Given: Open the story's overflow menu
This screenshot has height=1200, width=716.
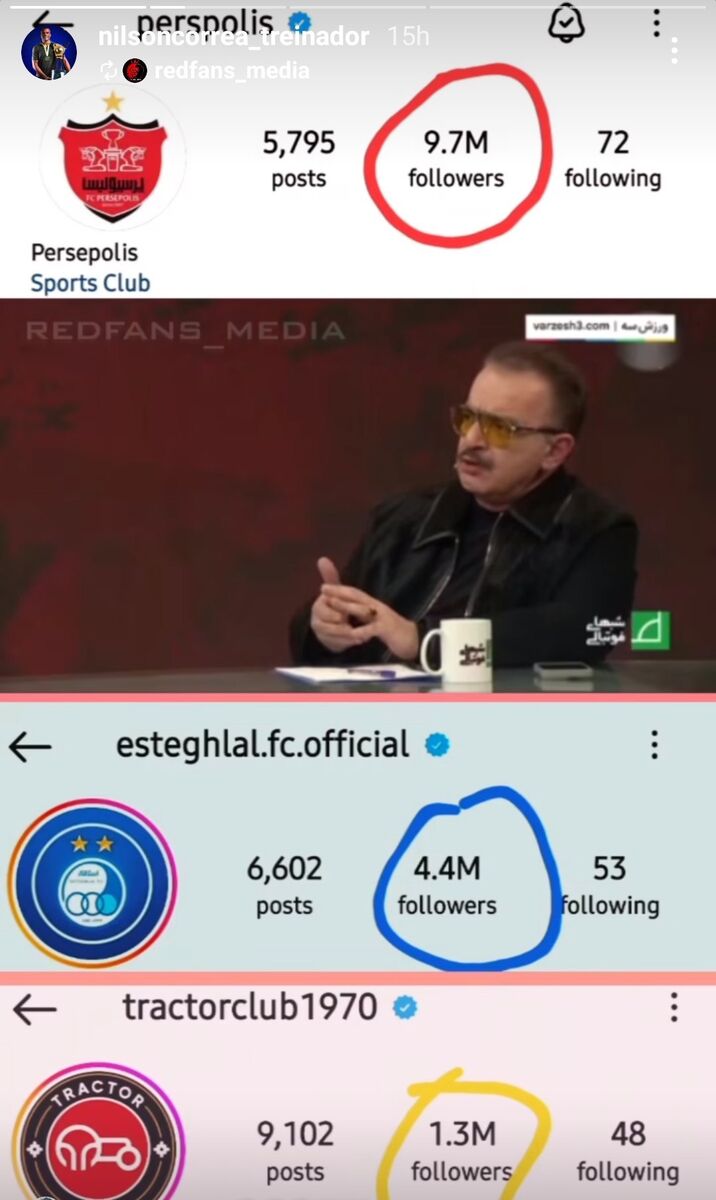Looking at the screenshot, I should coord(676,50).
